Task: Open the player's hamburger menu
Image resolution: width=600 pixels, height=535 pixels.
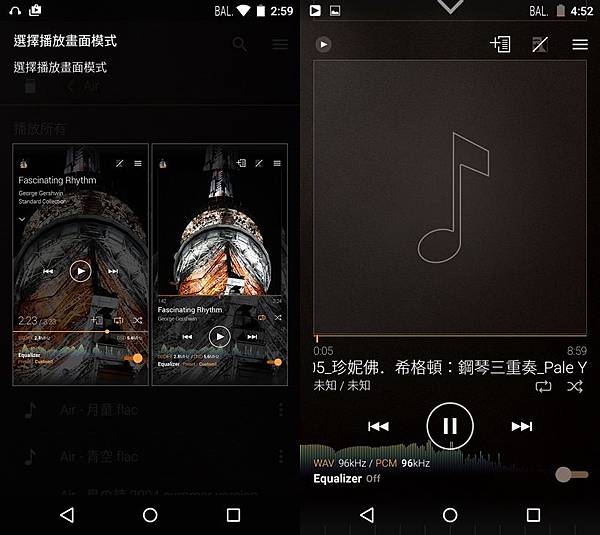Action: [580, 45]
